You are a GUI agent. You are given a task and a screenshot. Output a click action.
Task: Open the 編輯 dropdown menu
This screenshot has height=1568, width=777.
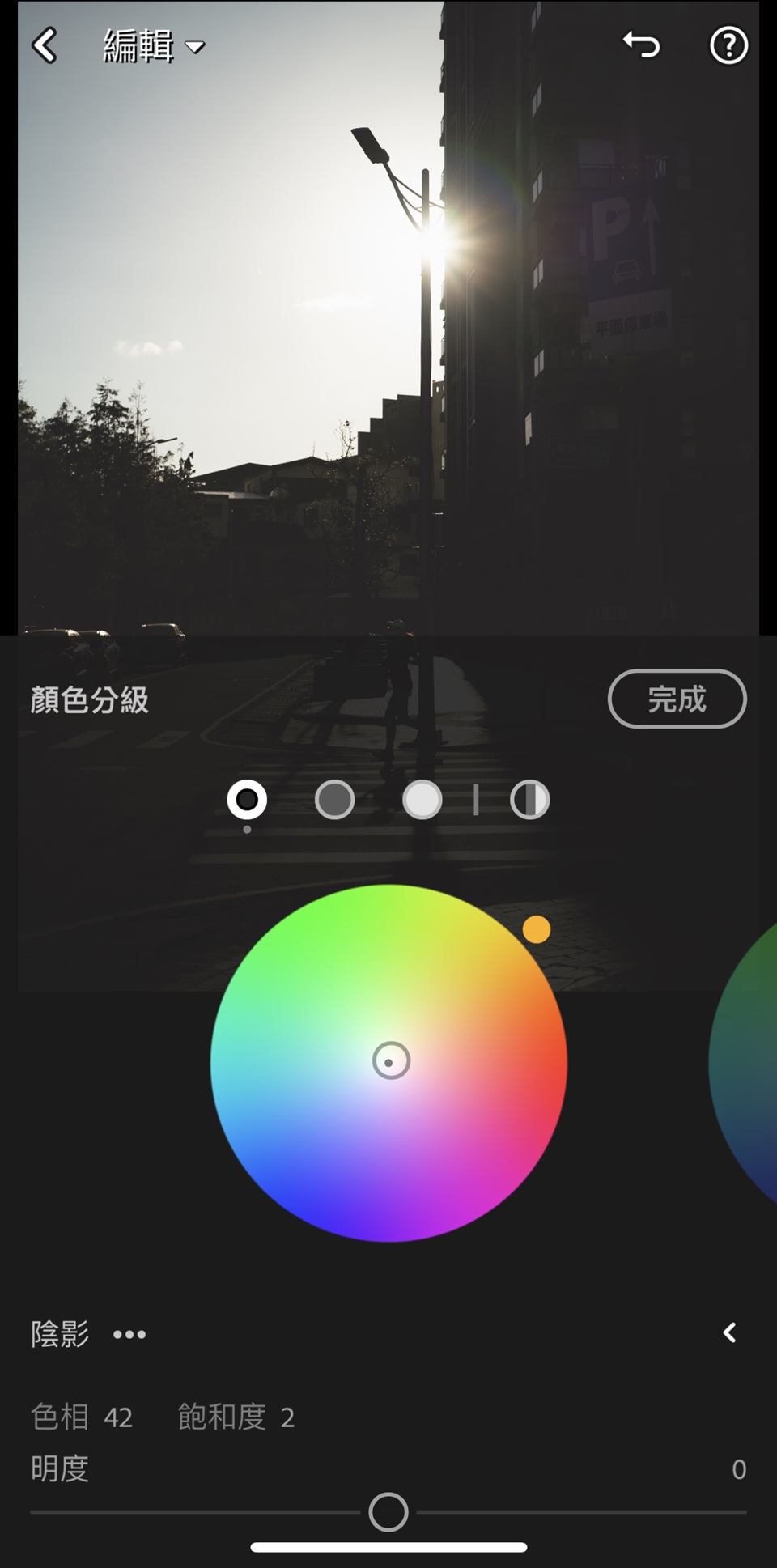click(154, 46)
